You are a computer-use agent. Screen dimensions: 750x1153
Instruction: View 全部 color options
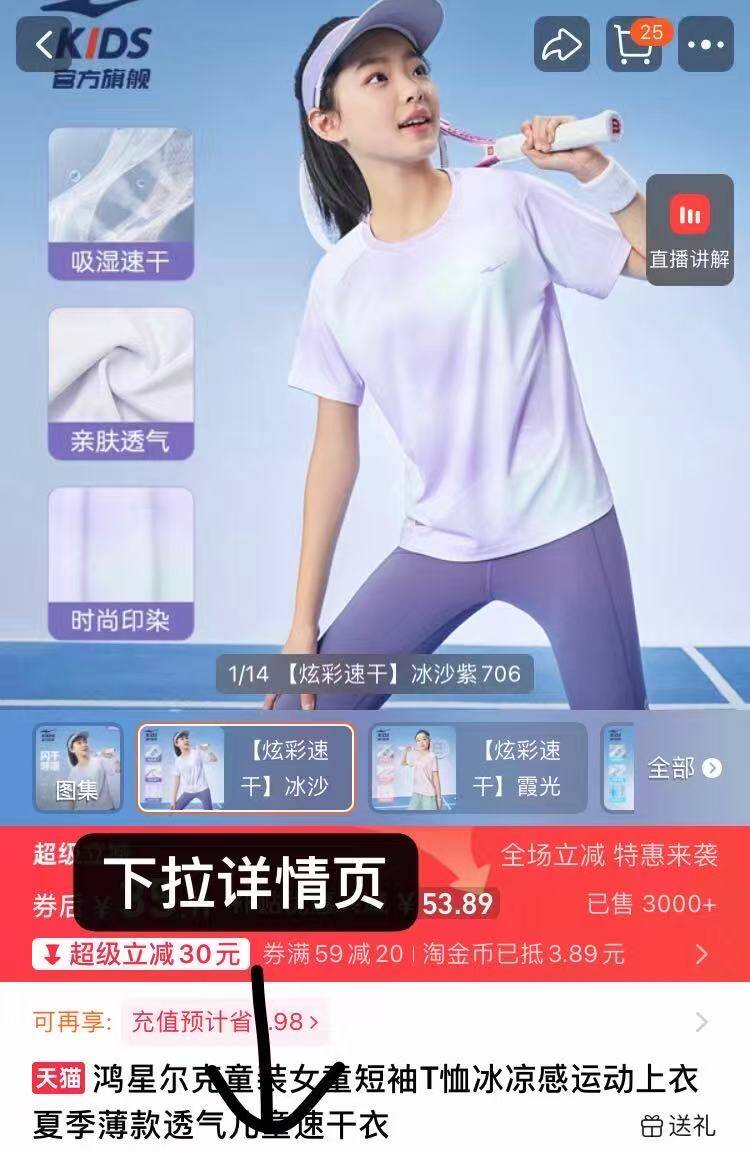pyautogui.click(x=684, y=768)
